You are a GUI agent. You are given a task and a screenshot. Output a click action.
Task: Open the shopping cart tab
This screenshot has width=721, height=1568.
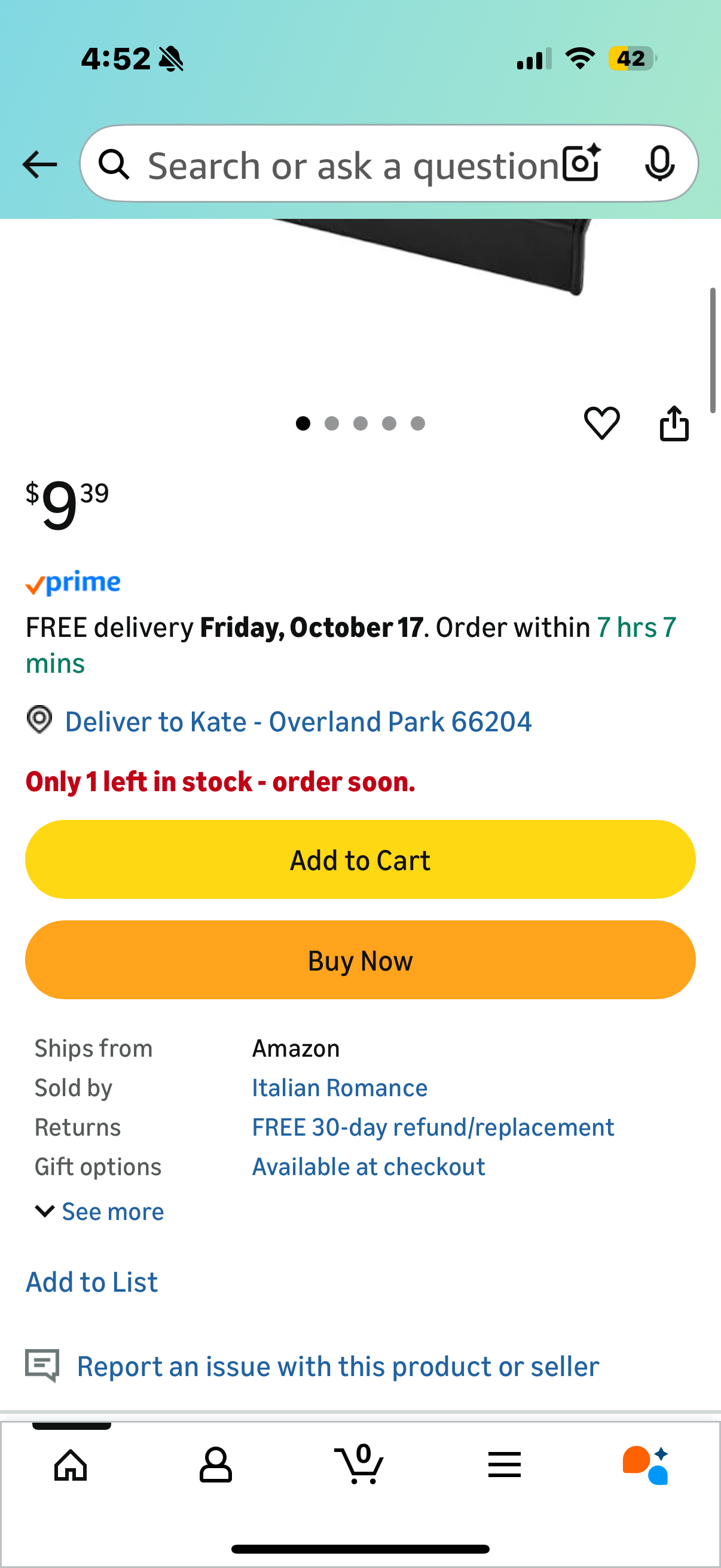[360, 1465]
